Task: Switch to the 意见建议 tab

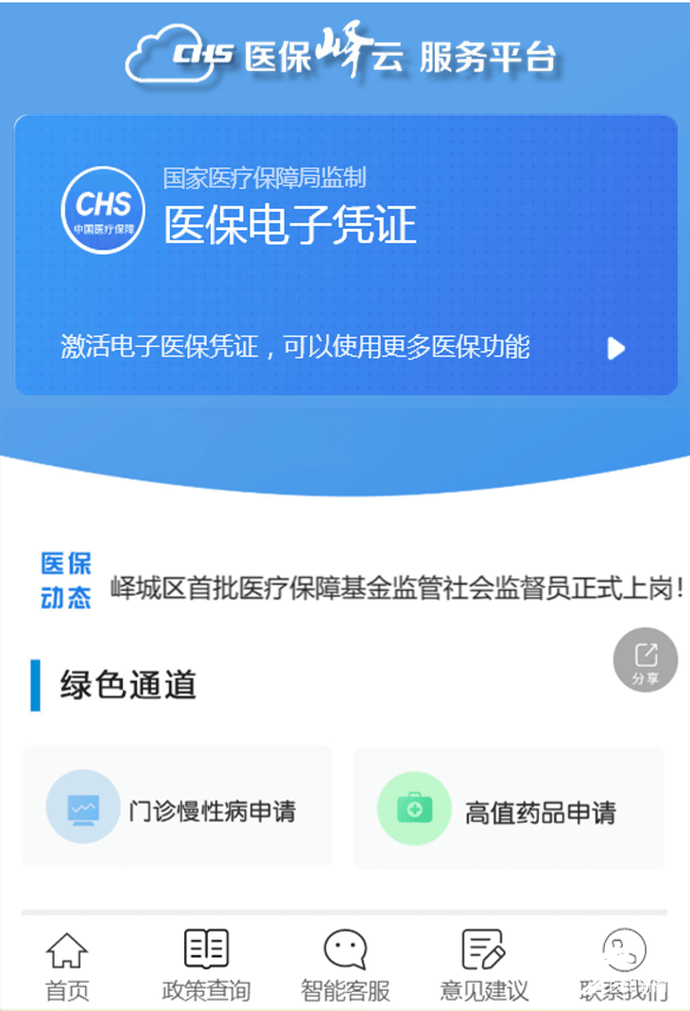Action: 484,965
